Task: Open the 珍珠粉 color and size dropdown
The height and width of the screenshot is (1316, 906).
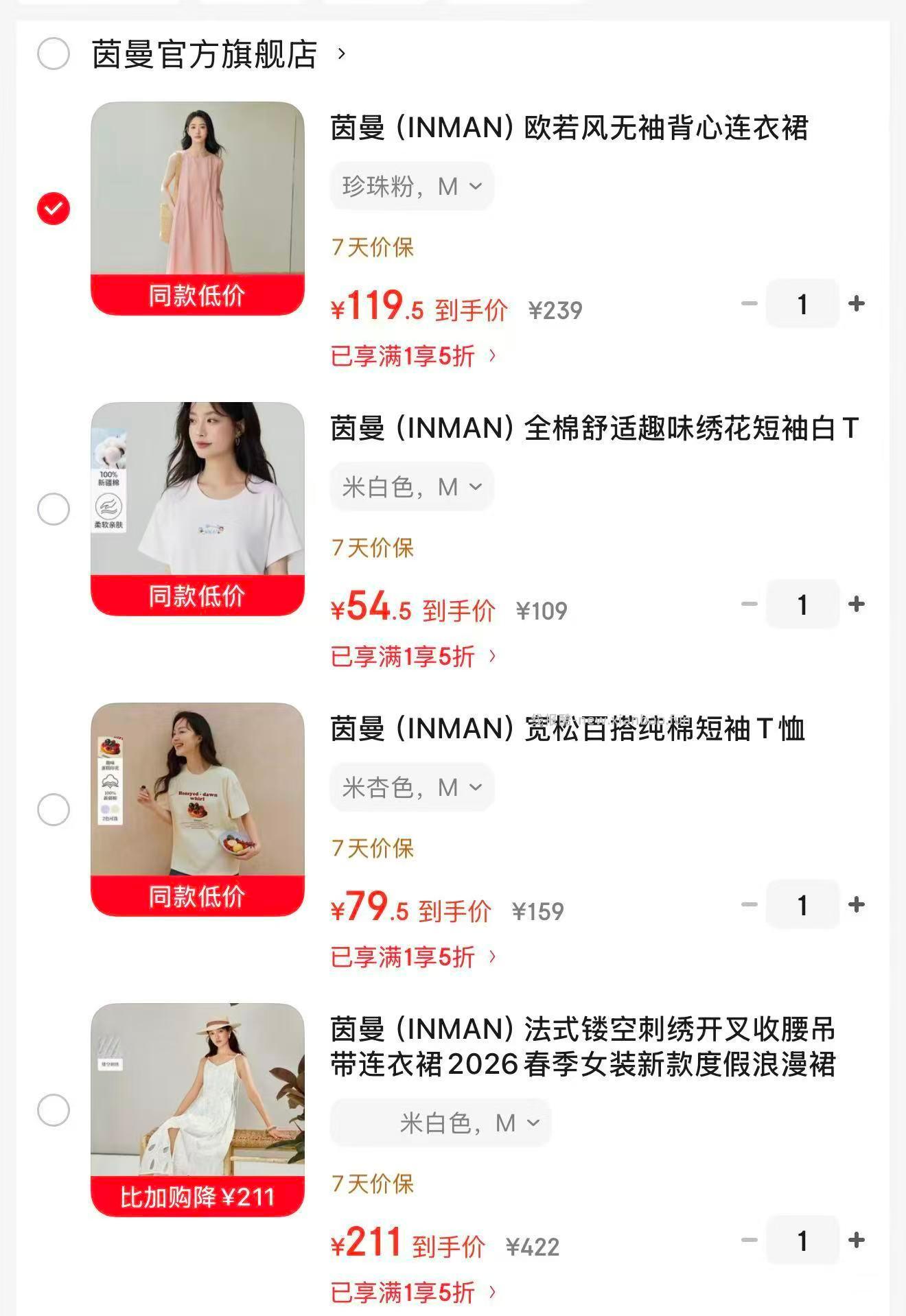Action: click(x=411, y=186)
